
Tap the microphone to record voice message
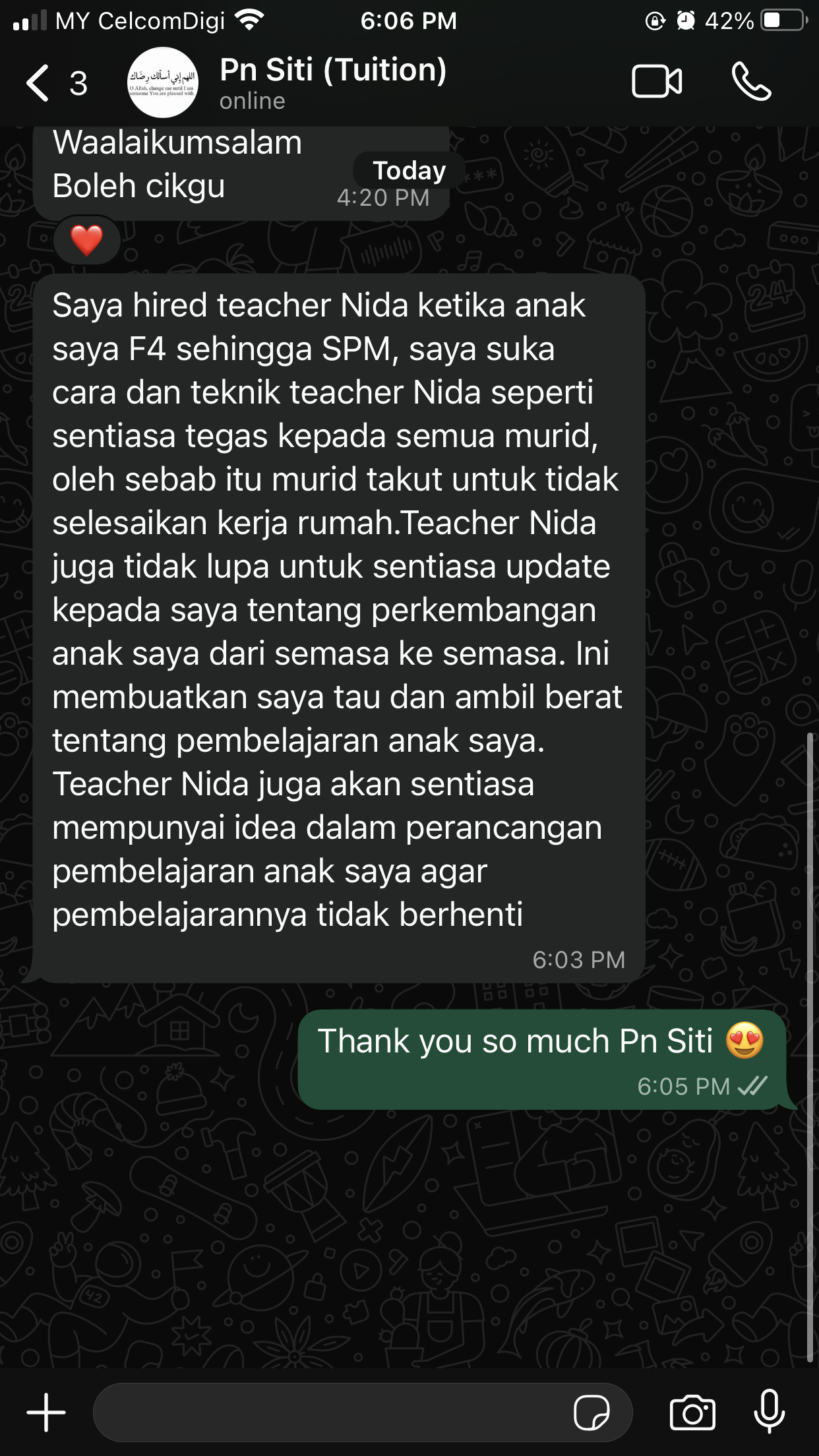(769, 1411)
